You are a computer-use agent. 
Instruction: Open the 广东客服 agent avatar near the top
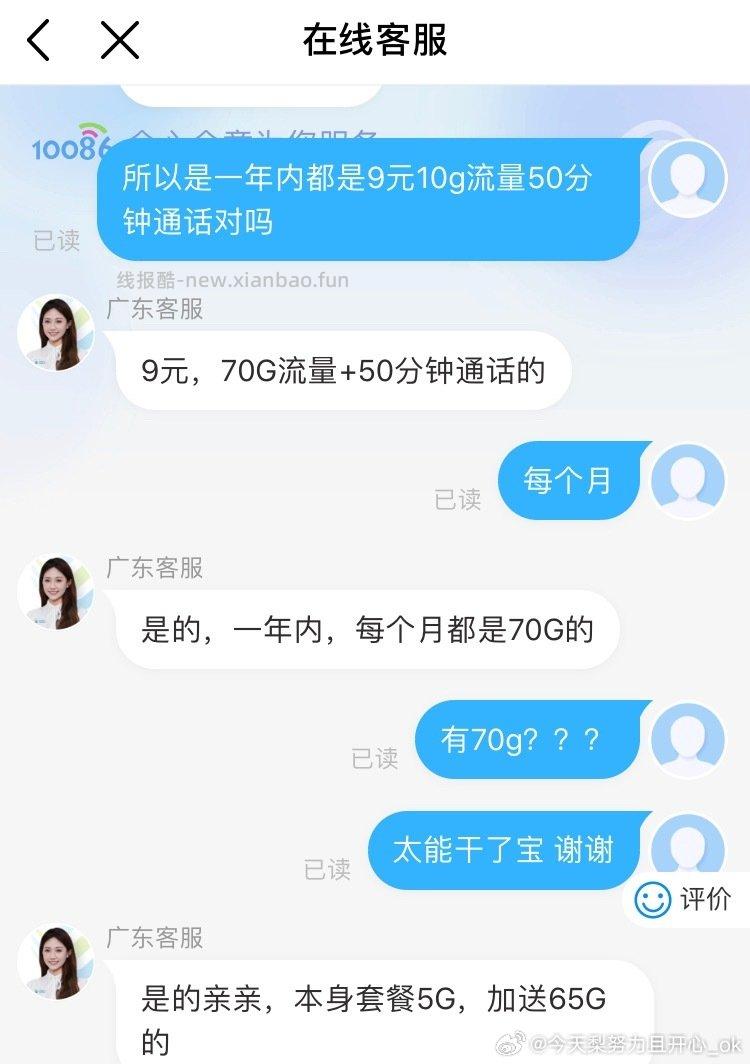(x=57, y=331)
